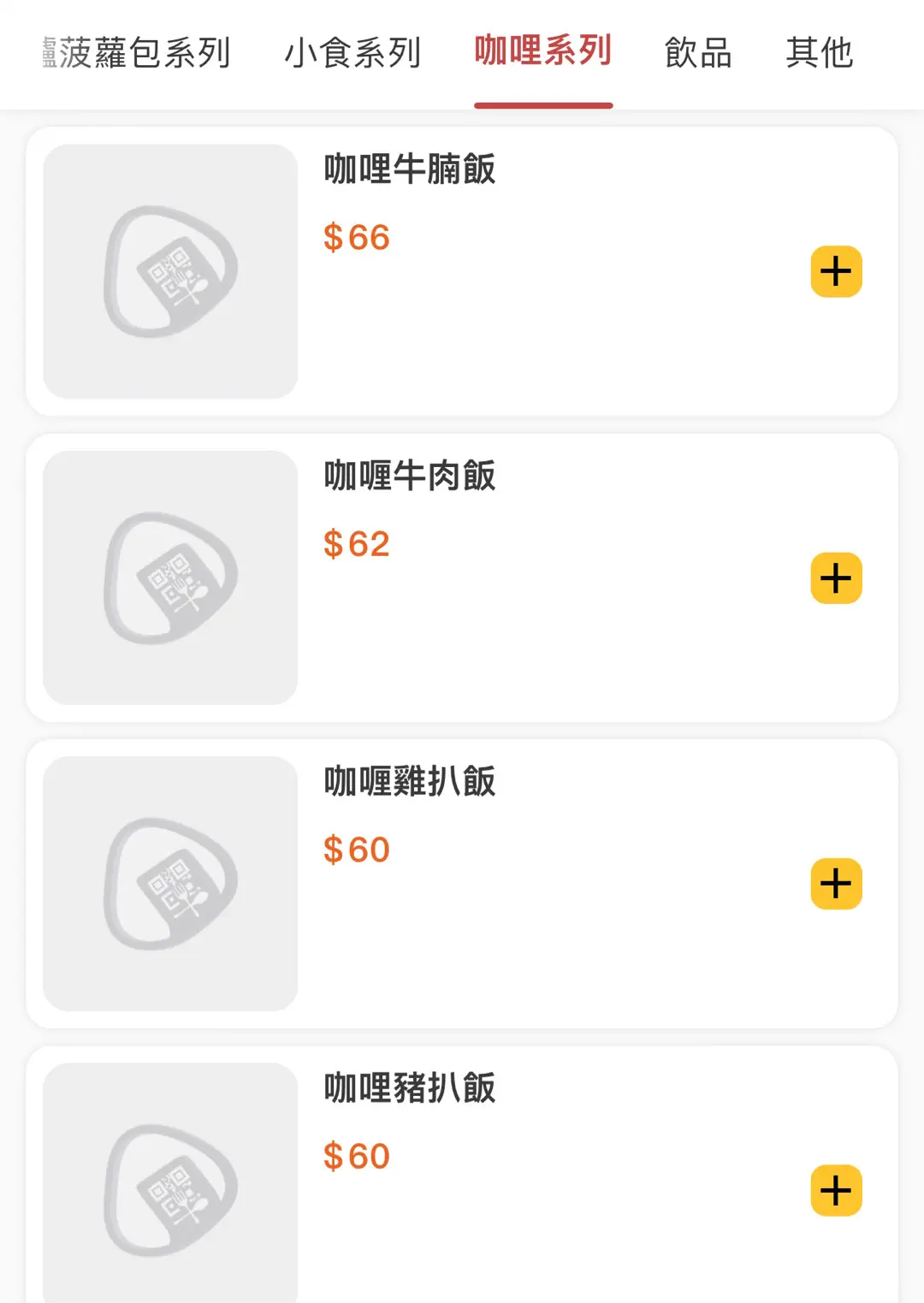Open the 飲品 tab

tap(698, 53)
